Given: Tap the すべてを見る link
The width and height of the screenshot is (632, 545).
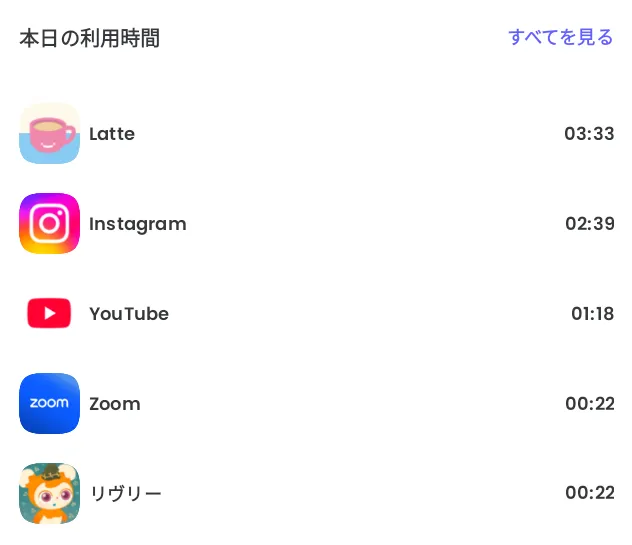Looking at the screenshot, I should coord(560,38).
